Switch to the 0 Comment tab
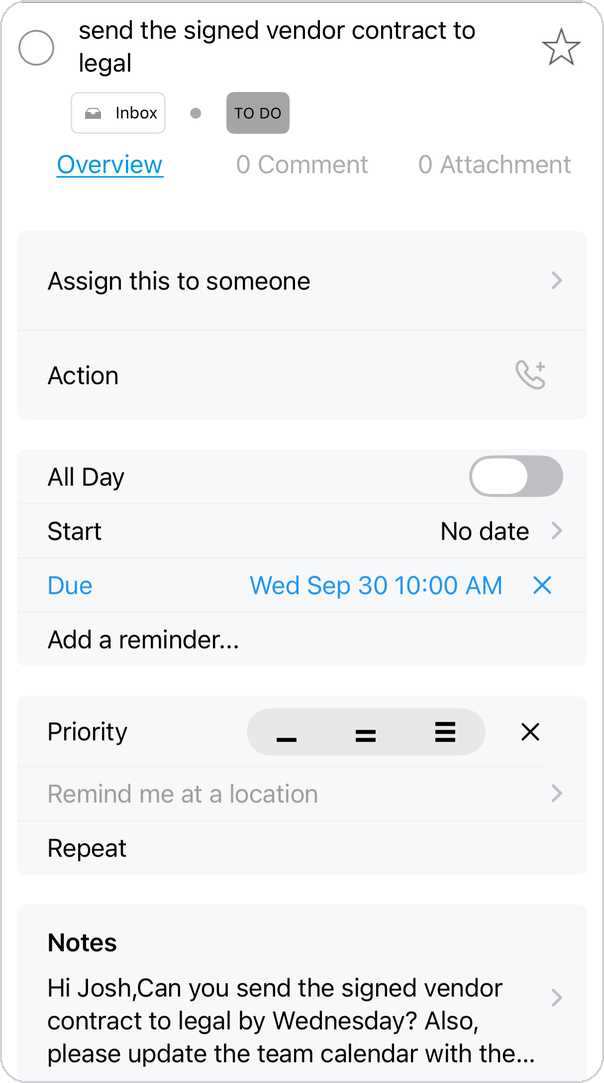604x1083 pixels. pos(302,164)
